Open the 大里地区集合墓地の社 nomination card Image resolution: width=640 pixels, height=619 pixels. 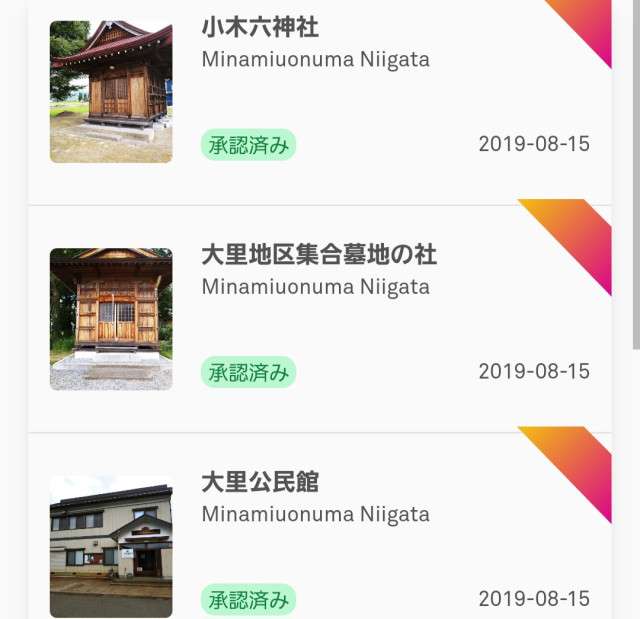coord(320,318)
